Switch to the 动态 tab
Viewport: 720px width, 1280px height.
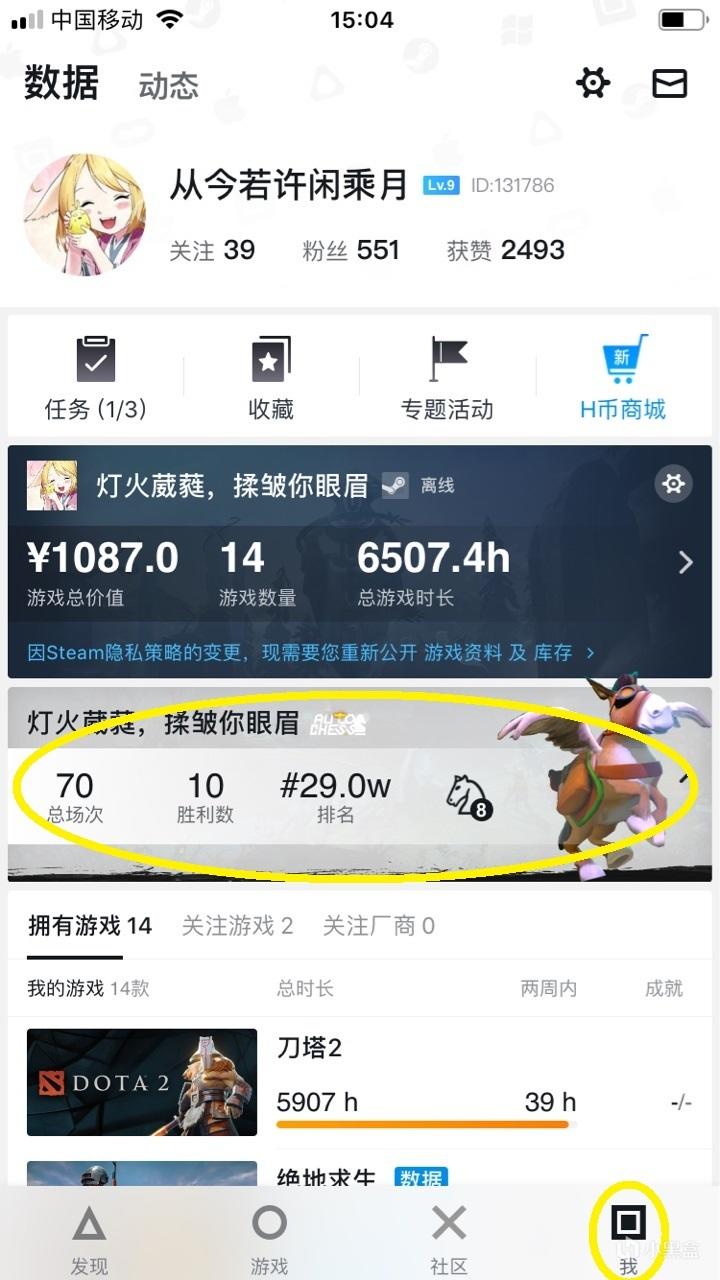click(168, 86)
